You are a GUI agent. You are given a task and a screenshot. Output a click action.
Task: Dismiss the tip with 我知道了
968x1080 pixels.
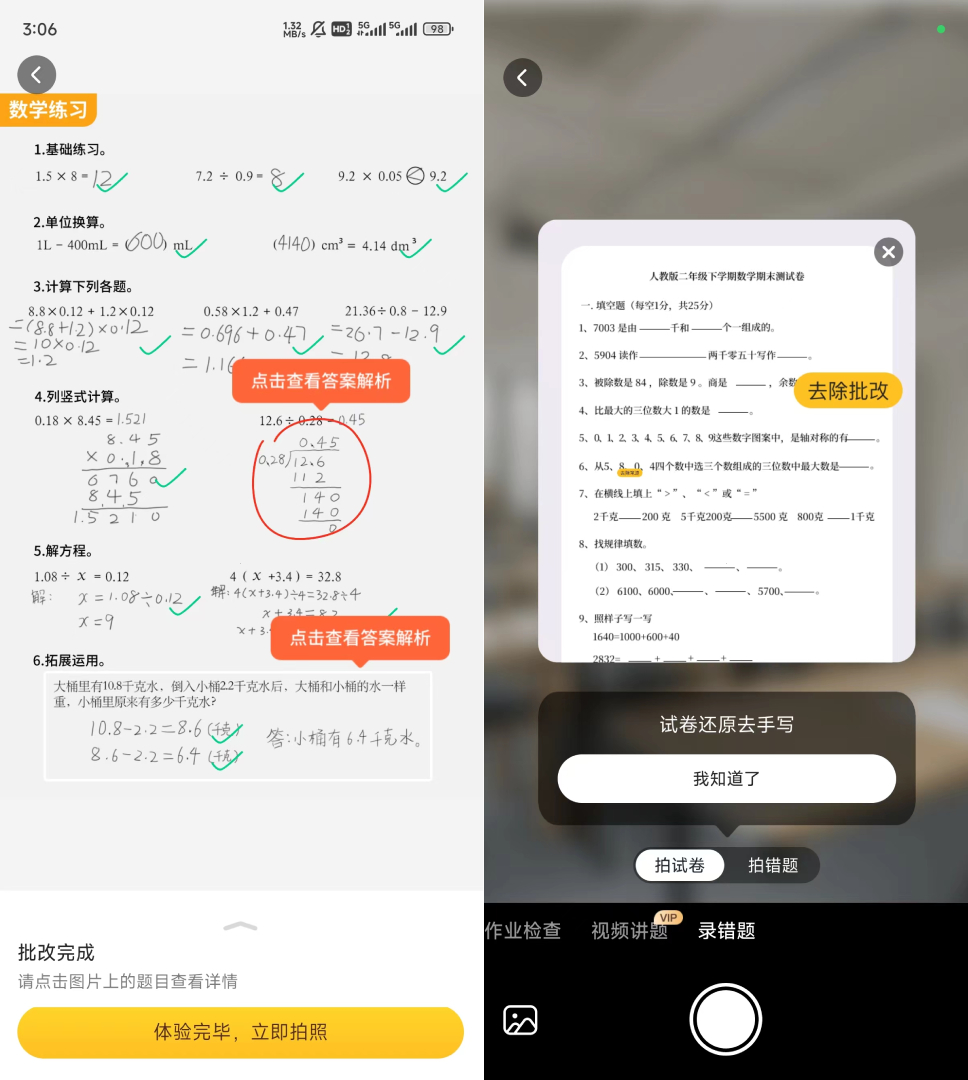726,778
